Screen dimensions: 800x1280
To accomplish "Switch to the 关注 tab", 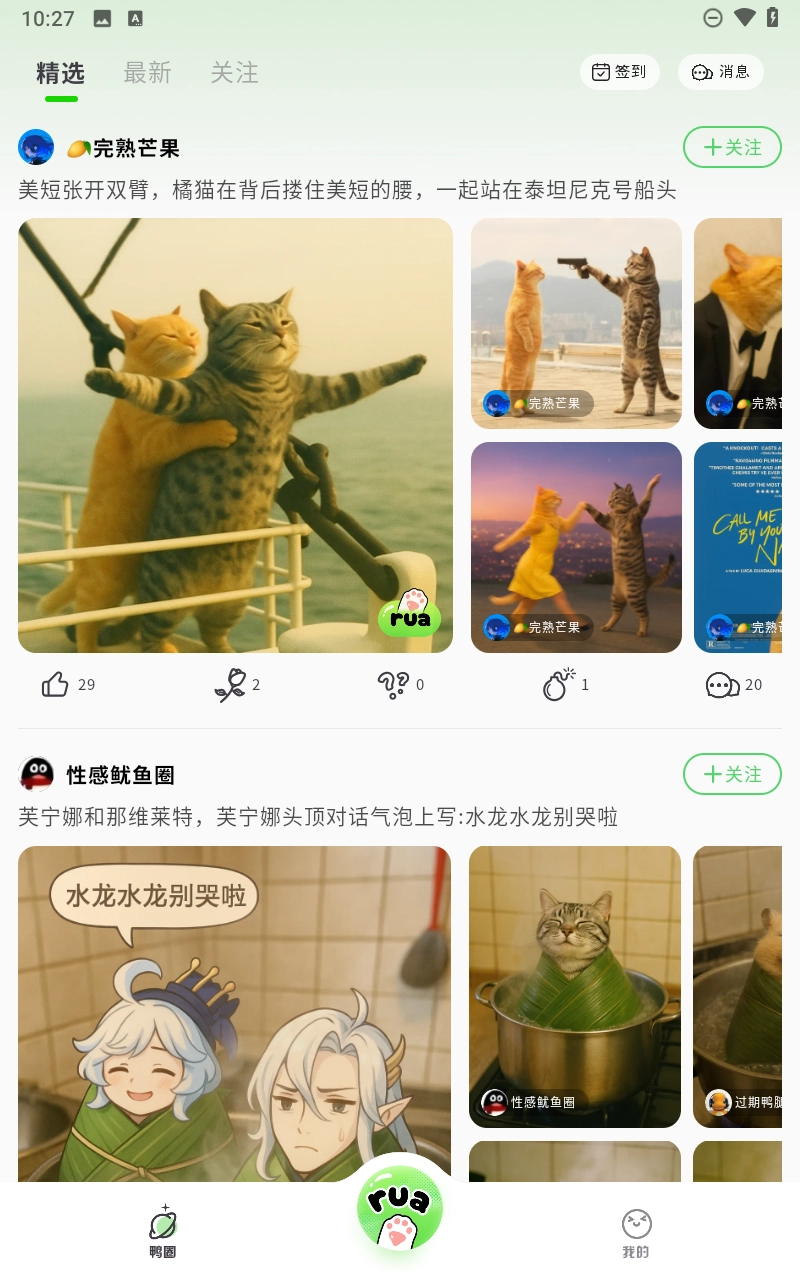I will pos(235,72).
